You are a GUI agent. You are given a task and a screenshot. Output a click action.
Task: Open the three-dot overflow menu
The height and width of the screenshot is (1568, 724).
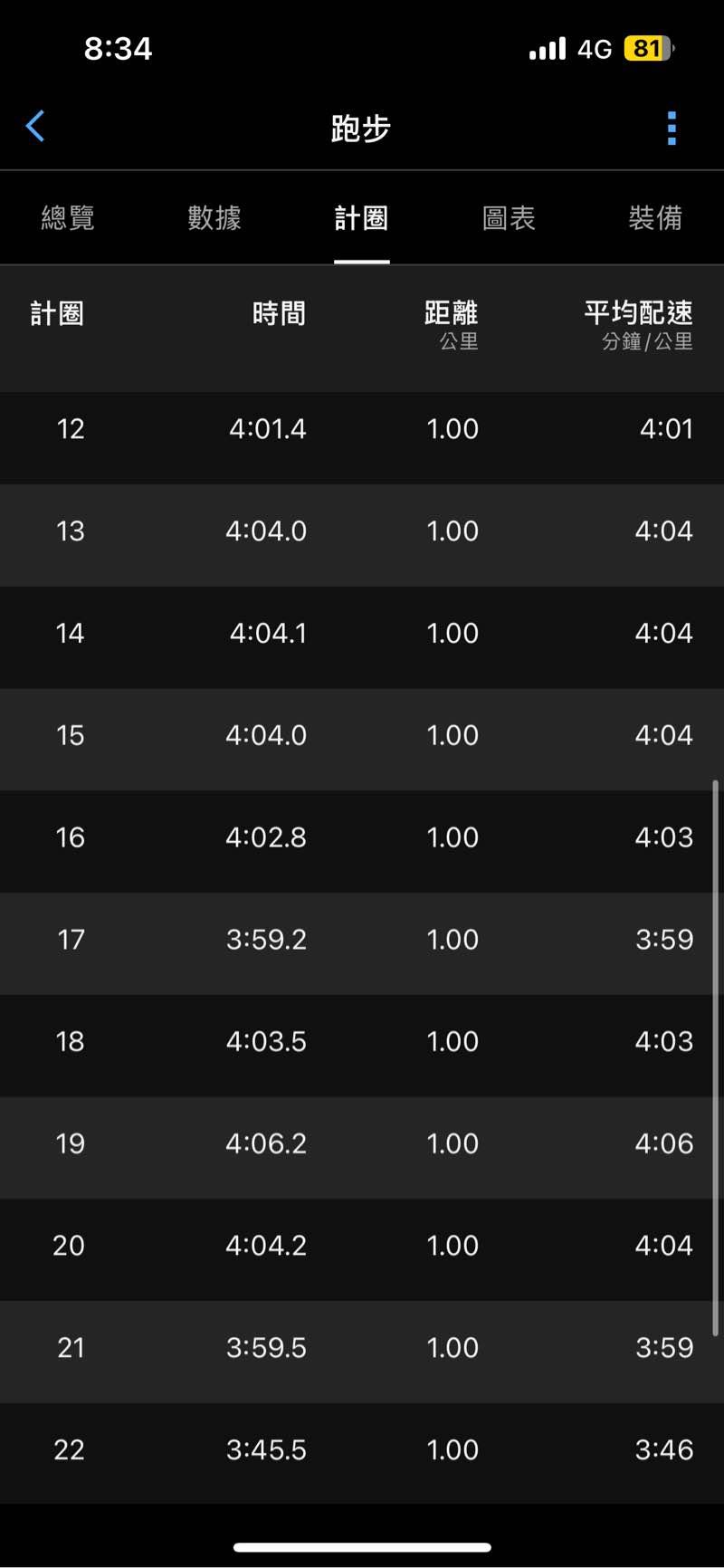click(x=672, y=129)
